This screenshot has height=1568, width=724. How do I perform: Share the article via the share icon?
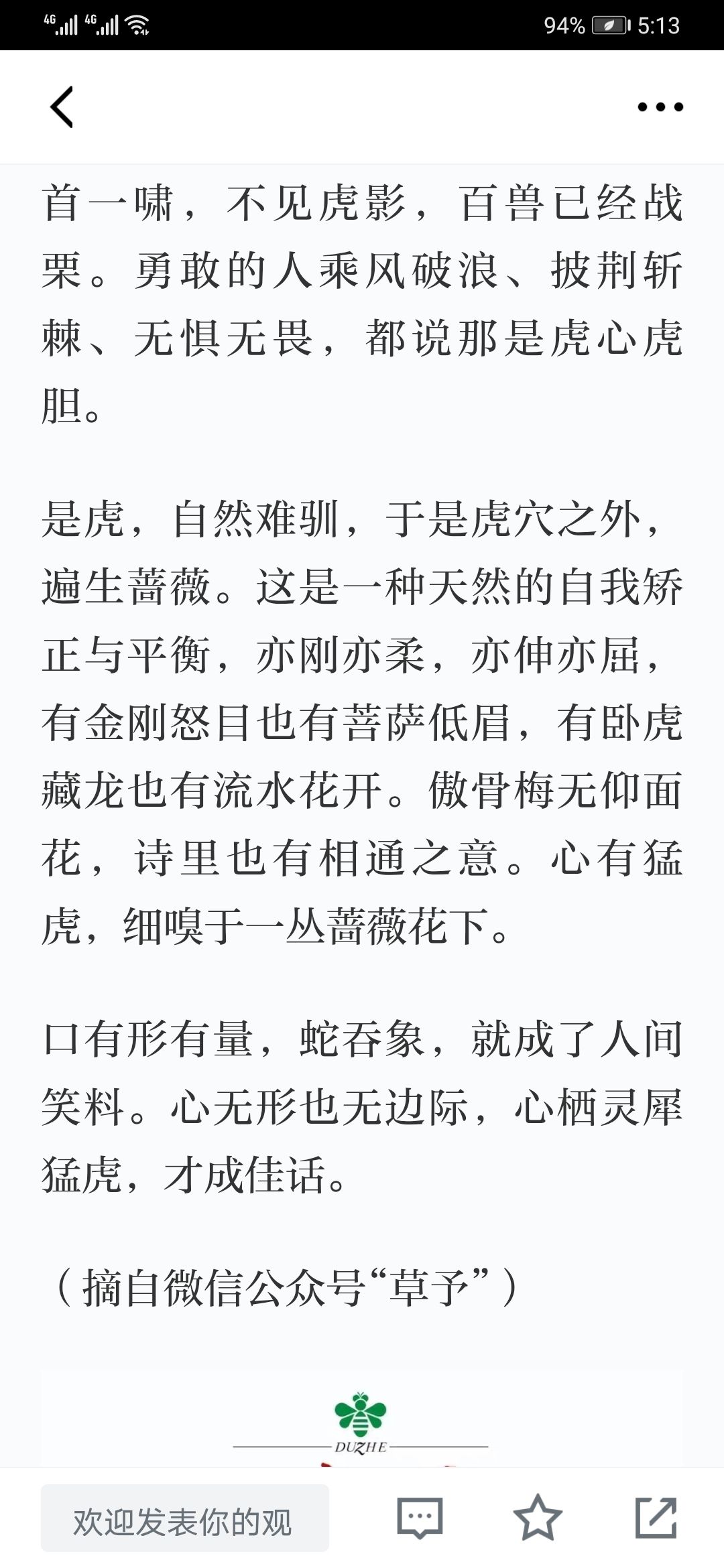[x=656, y=1518]
